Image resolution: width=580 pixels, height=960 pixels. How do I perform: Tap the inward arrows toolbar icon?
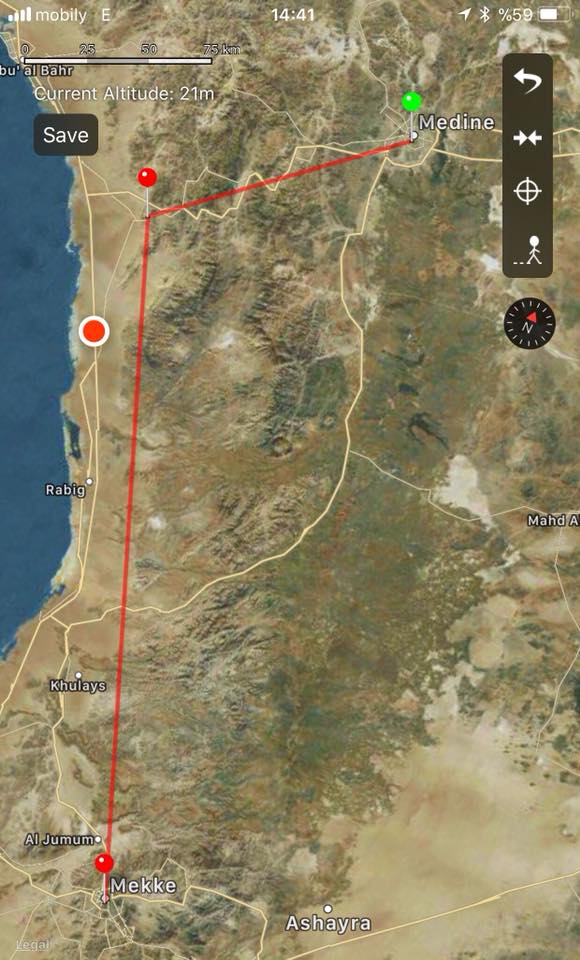(527, 138)
